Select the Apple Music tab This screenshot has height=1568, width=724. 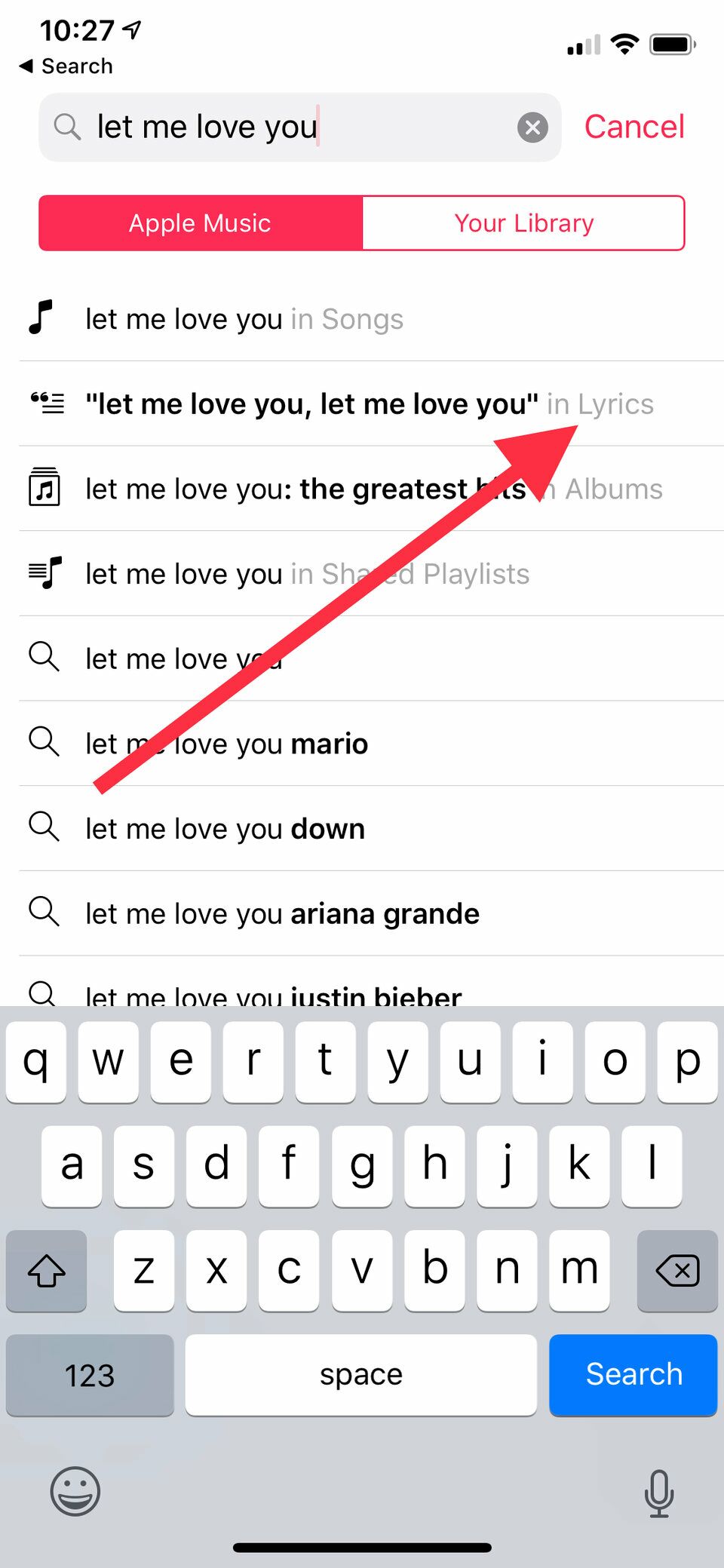[x=201, y=223]
